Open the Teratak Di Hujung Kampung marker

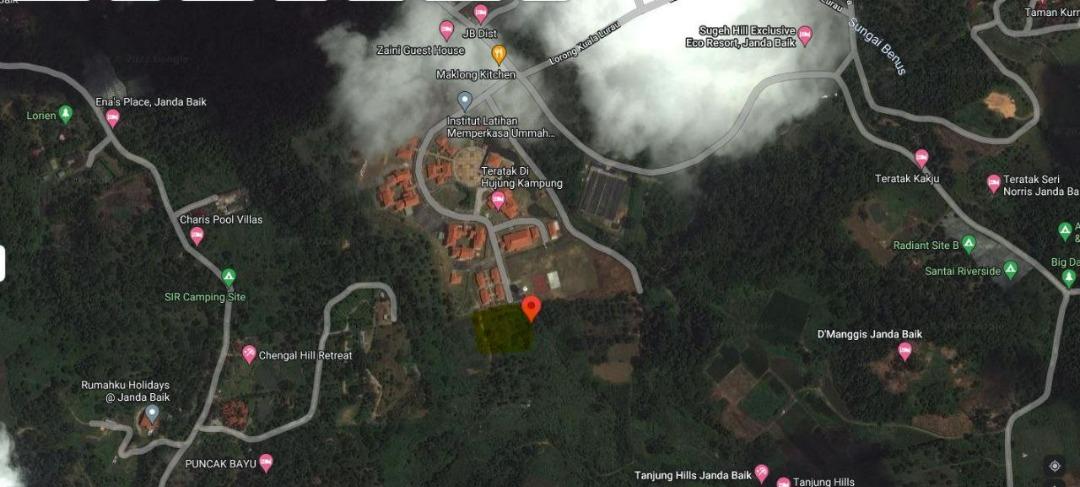coord(498,200)
